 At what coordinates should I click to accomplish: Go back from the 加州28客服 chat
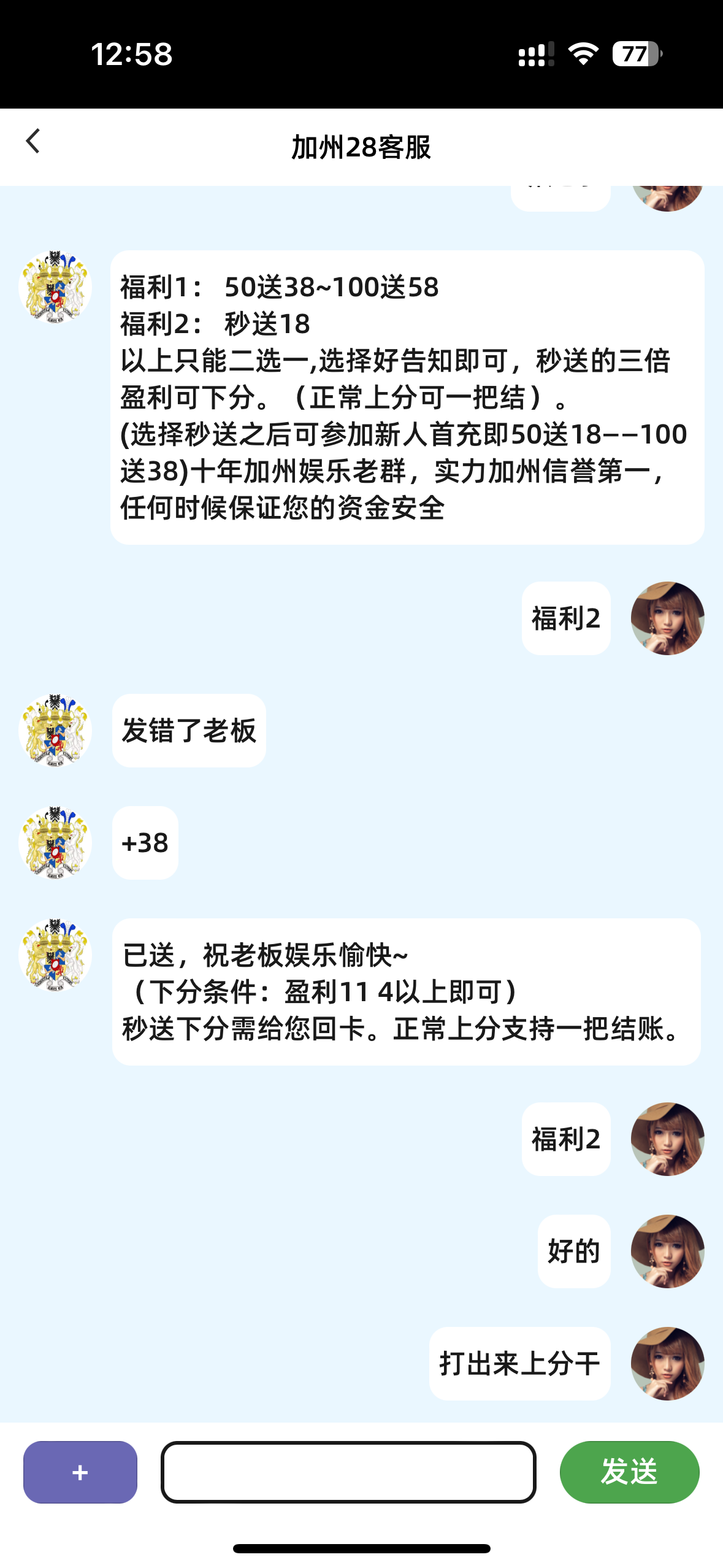pos(33,142)
